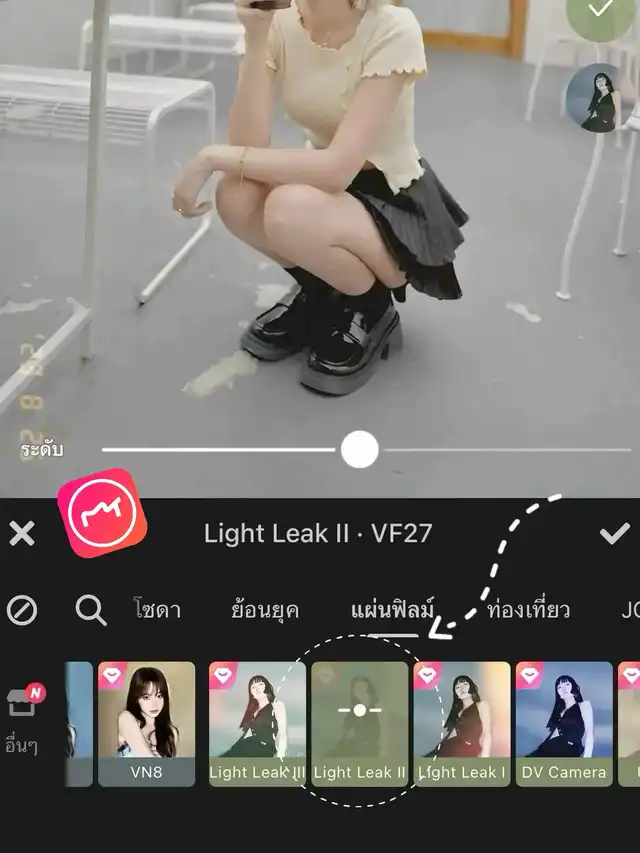Remove filter using the no-filter icon

(x=22, y=609)
